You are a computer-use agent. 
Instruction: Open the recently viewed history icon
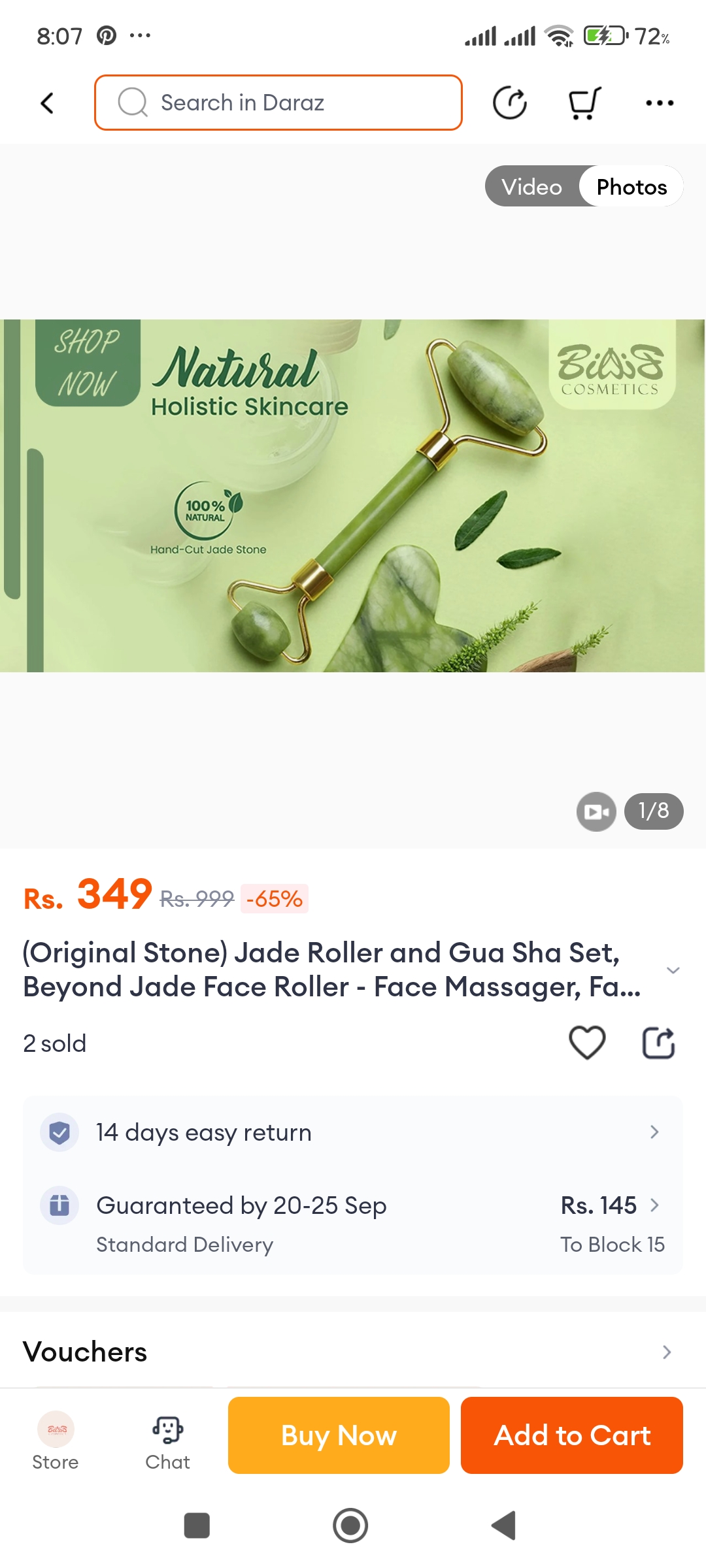(509, 103)
